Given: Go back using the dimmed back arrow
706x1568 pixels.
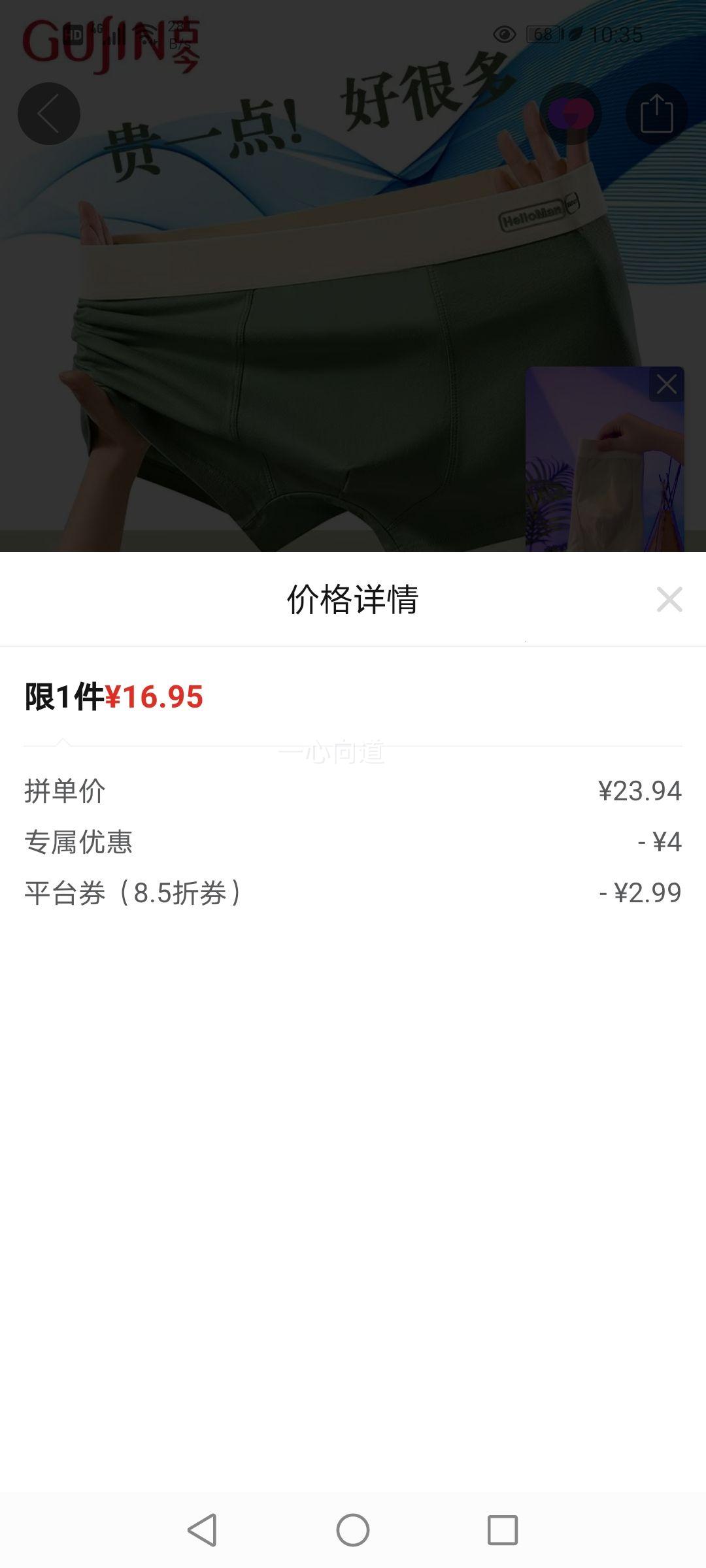Looking at the screenshot, I should (49, 114).
